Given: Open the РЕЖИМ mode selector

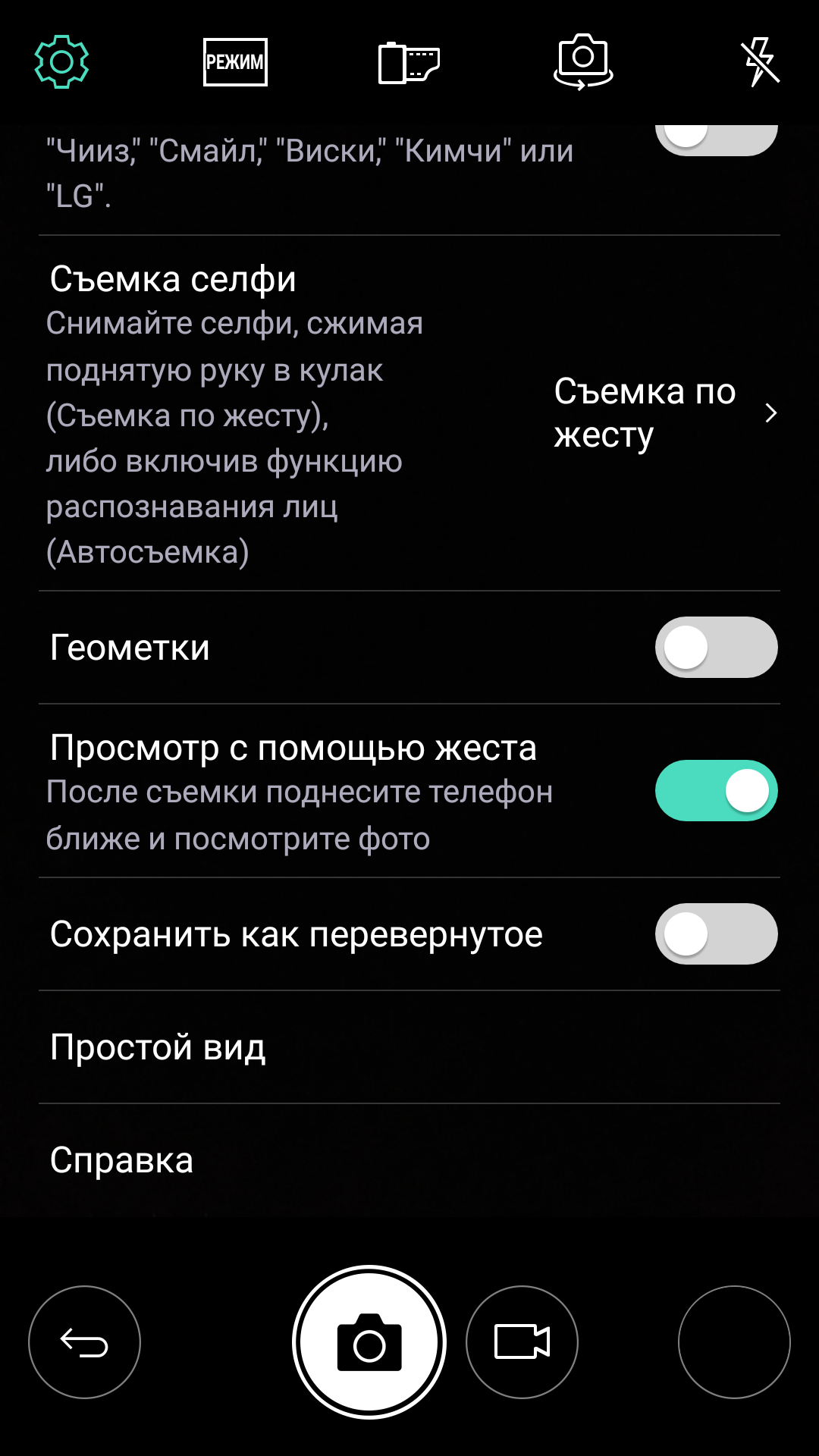Looking at the screenshot, I should (x=235, y=61).
